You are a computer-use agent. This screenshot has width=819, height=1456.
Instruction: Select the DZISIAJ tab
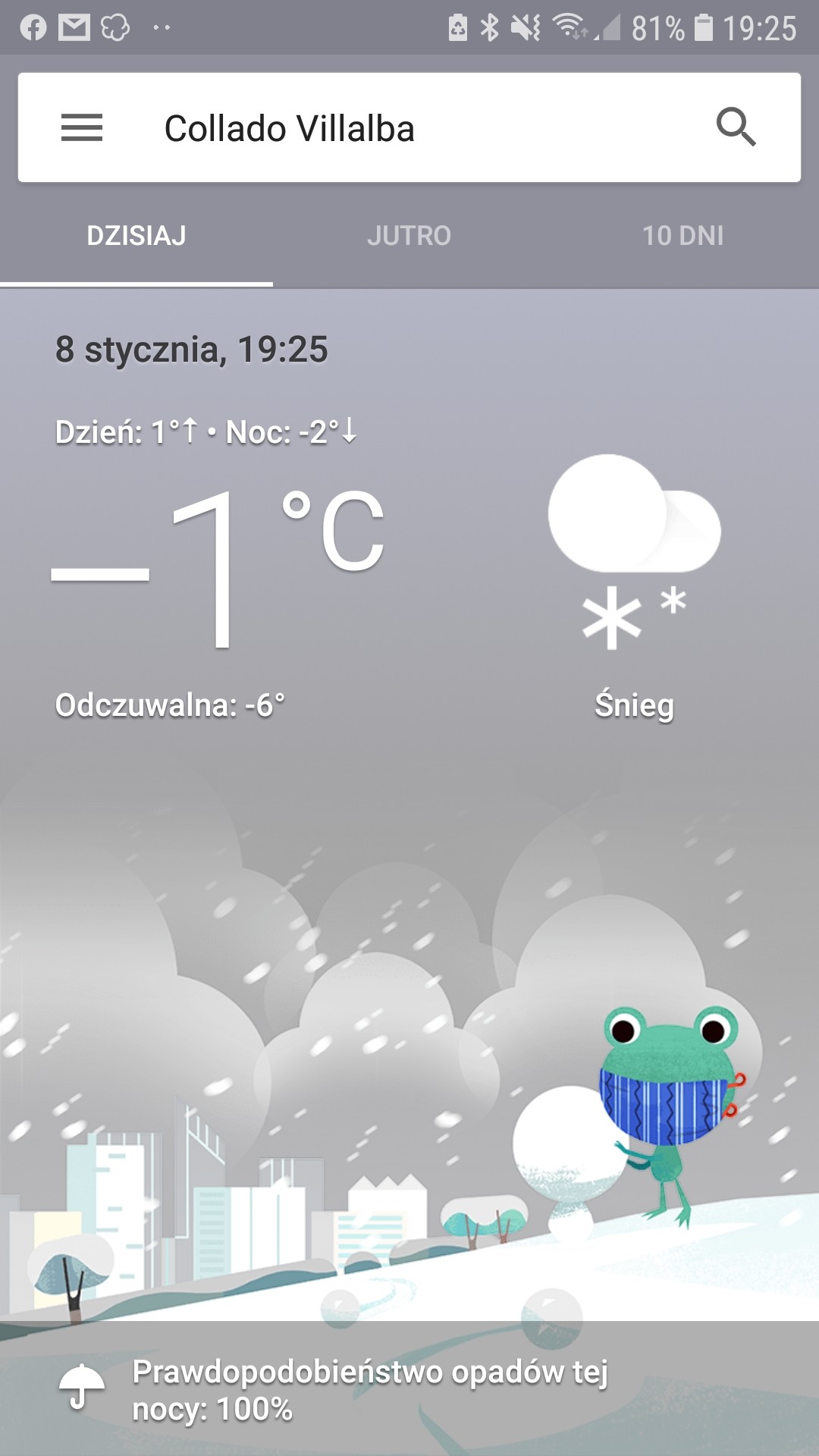(x=136, y=236)
